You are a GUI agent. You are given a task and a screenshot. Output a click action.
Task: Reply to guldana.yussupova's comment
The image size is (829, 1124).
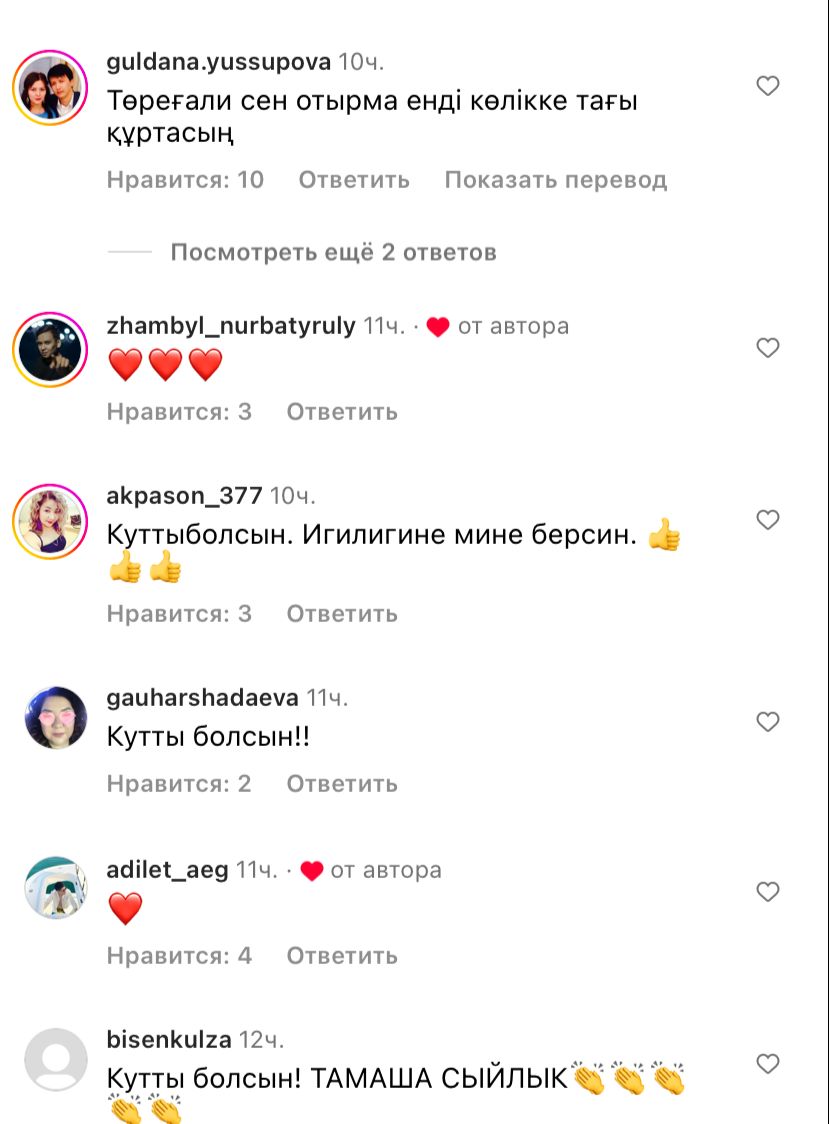354,180
